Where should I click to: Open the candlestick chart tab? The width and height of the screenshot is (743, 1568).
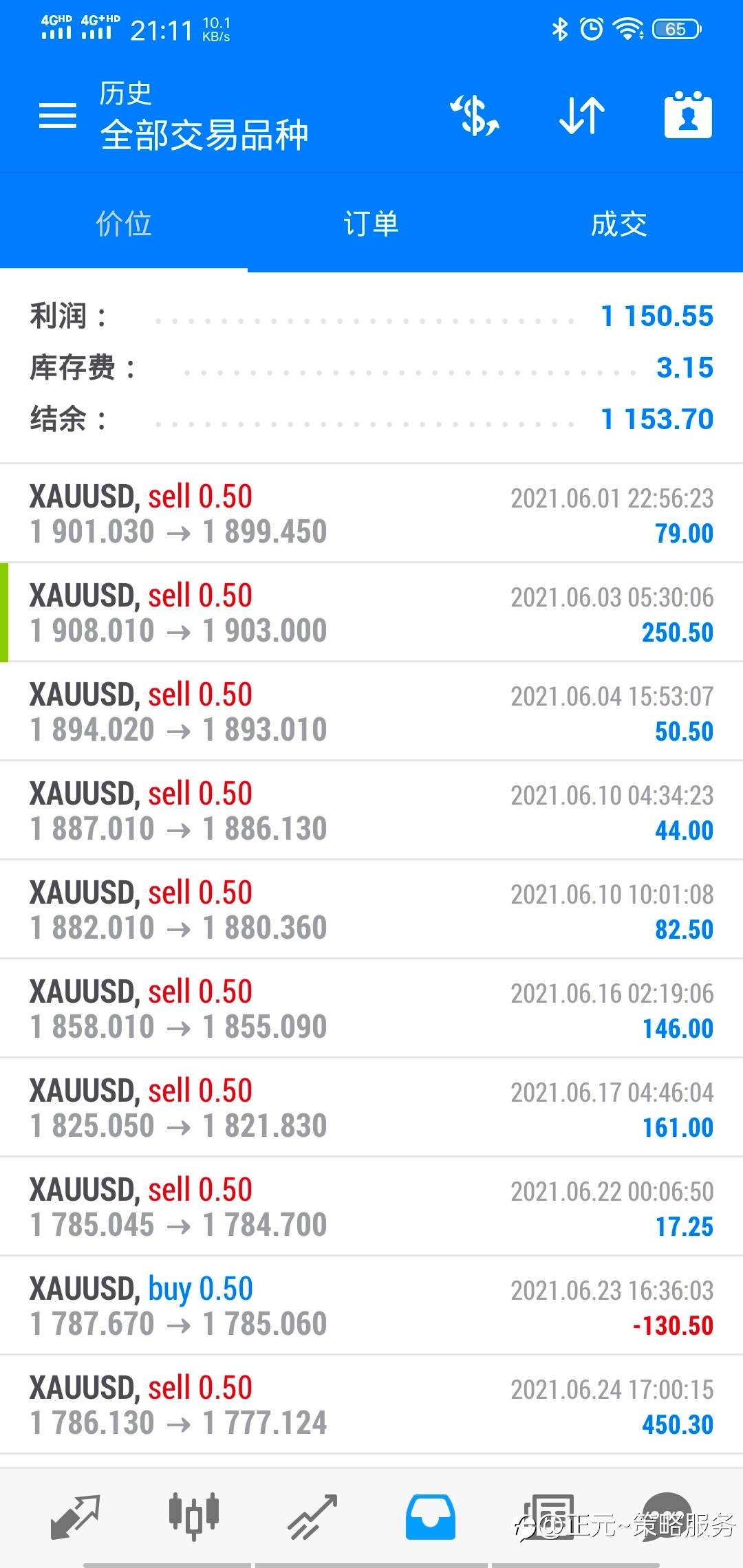click(x=194, y=1516)
